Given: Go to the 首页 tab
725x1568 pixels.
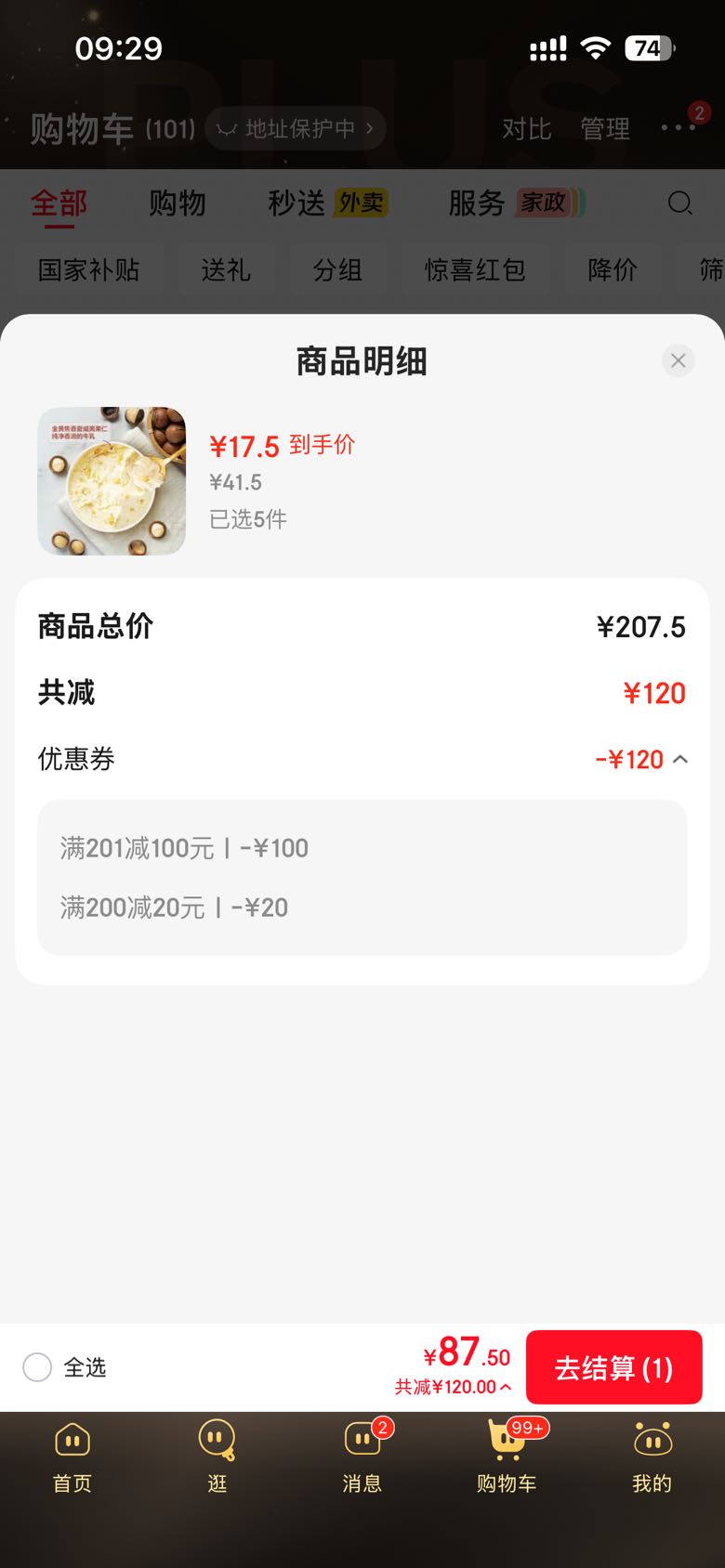Looking at the screenshot, I should [x=72, y=1457].
